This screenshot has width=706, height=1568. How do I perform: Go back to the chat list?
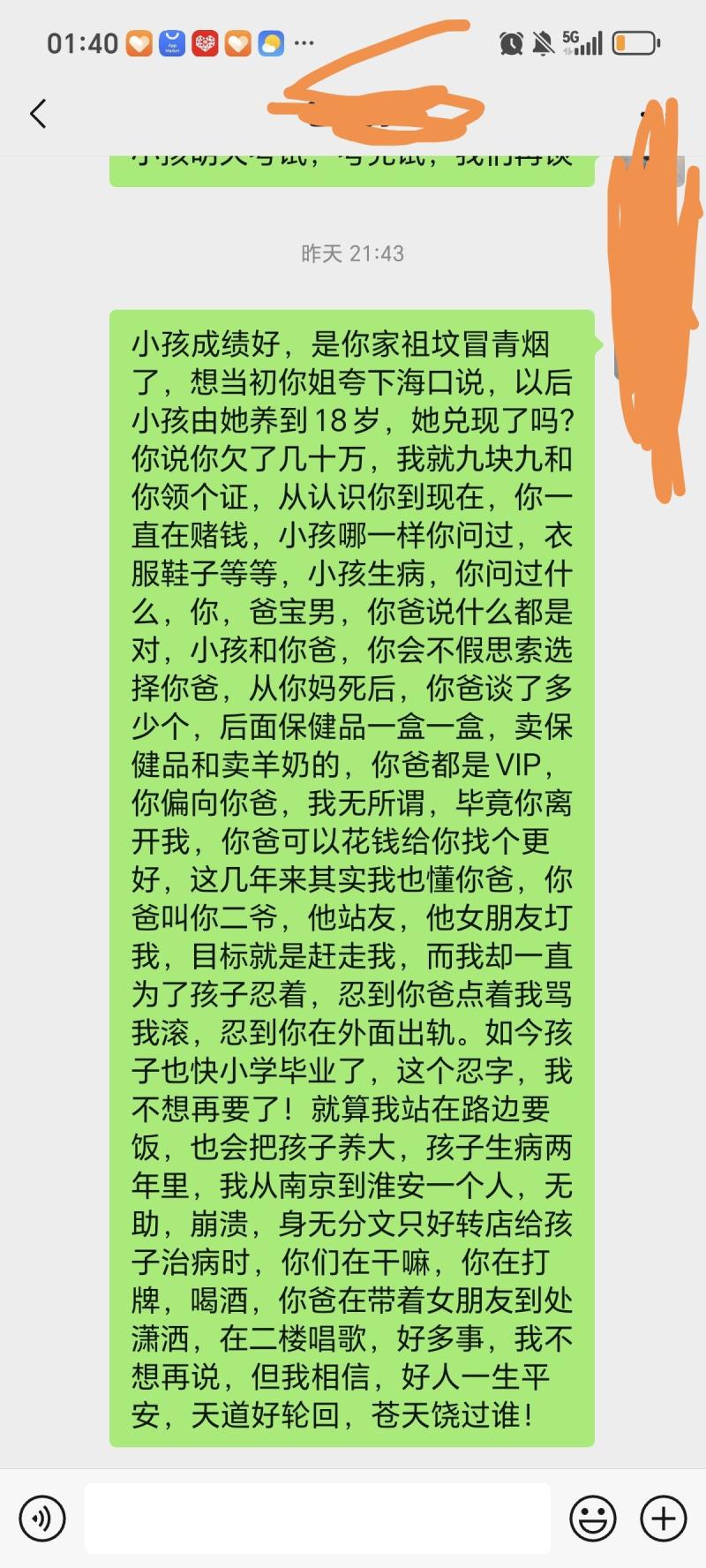38,114
